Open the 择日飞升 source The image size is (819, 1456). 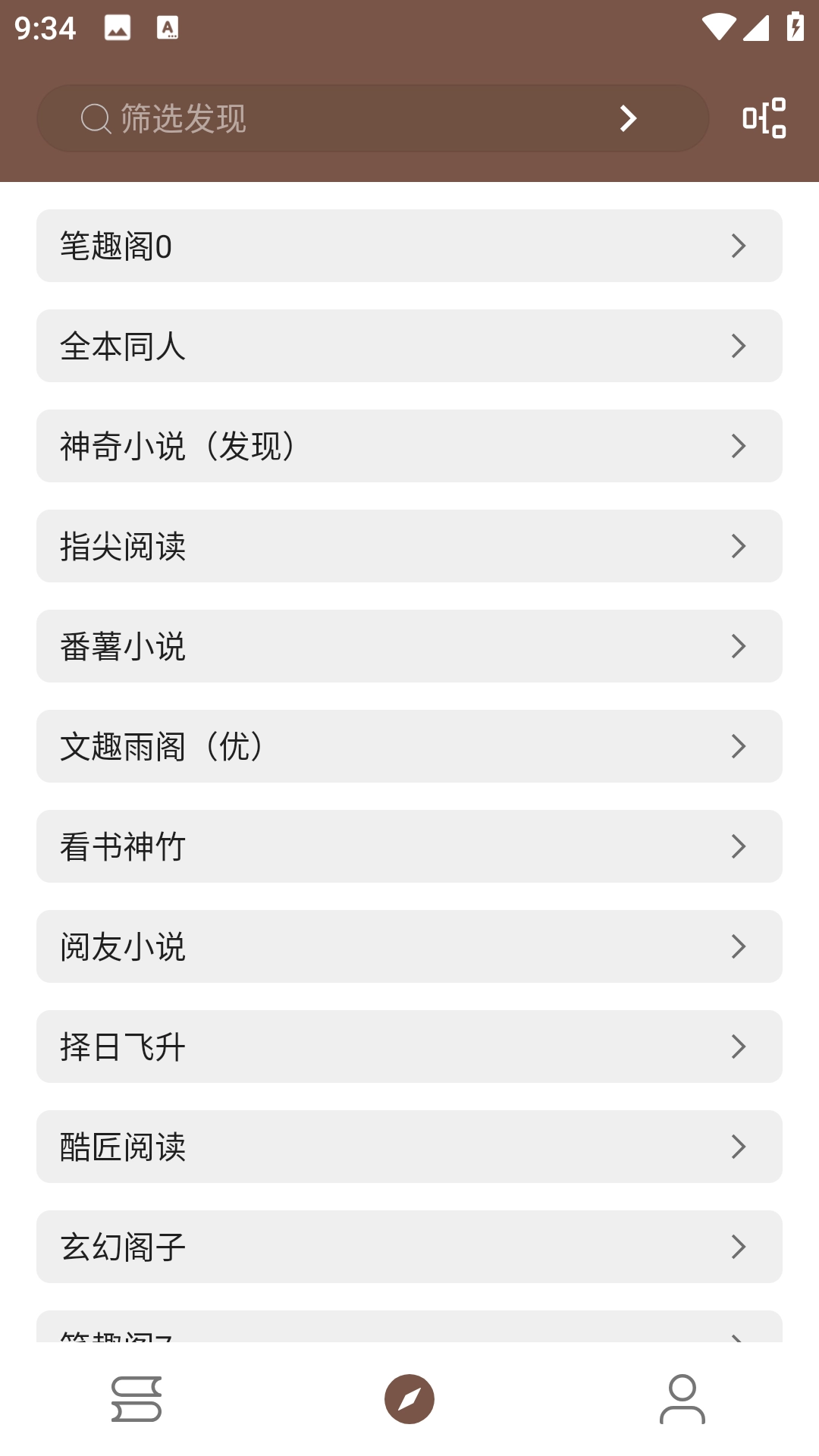pyautogui.click(x=303, y=1046)
